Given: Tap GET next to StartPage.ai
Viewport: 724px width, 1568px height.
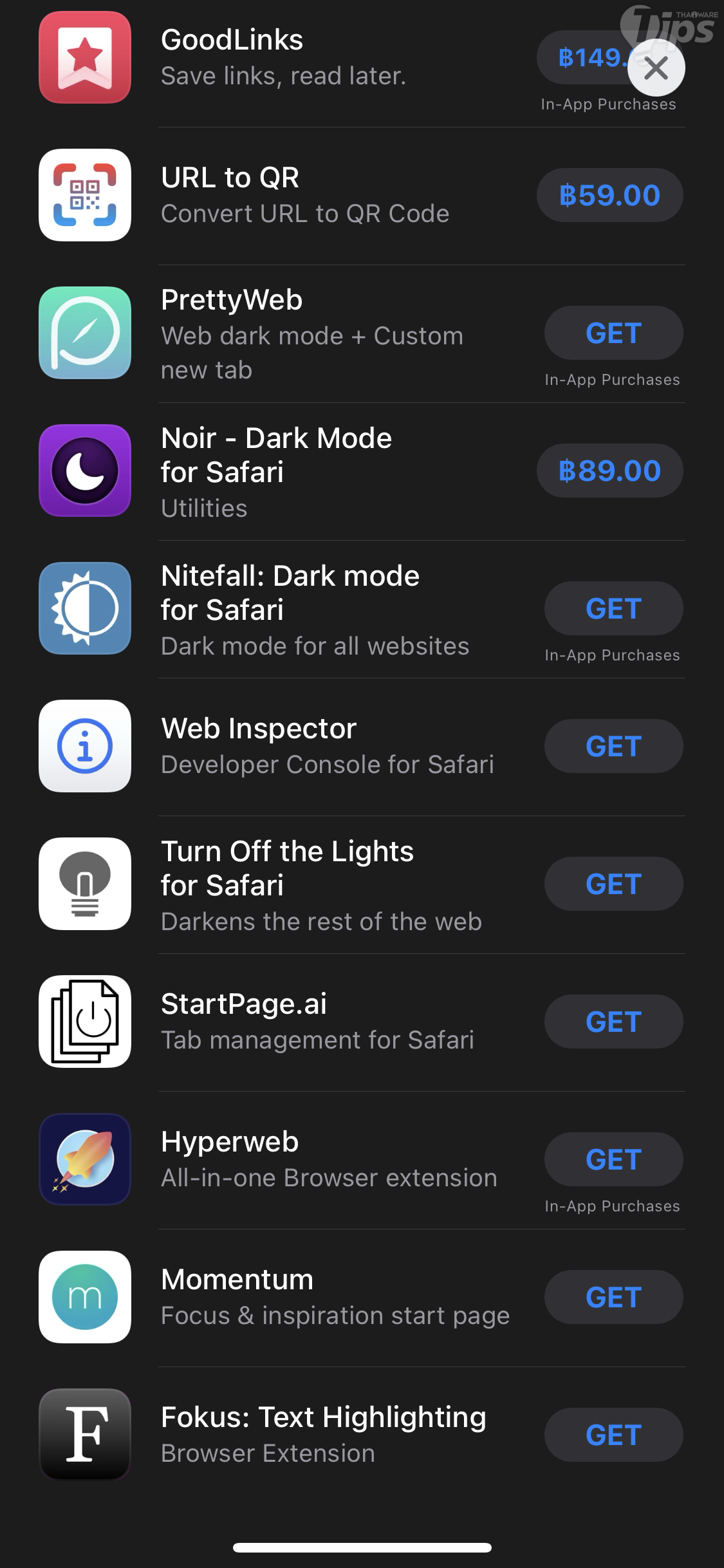Looking at the screenshot, I should click(613, 1022).
